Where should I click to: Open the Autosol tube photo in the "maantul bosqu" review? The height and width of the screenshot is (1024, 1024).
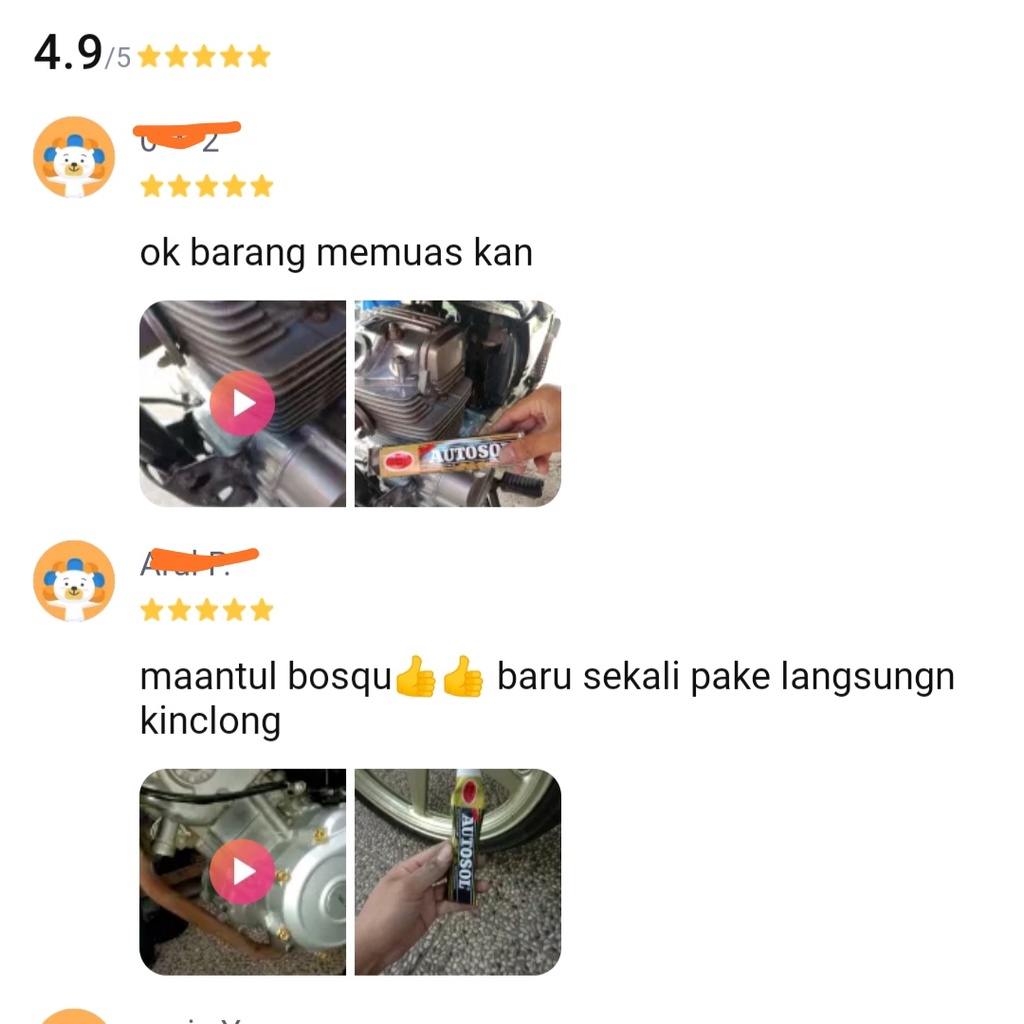tap(457, 871)
